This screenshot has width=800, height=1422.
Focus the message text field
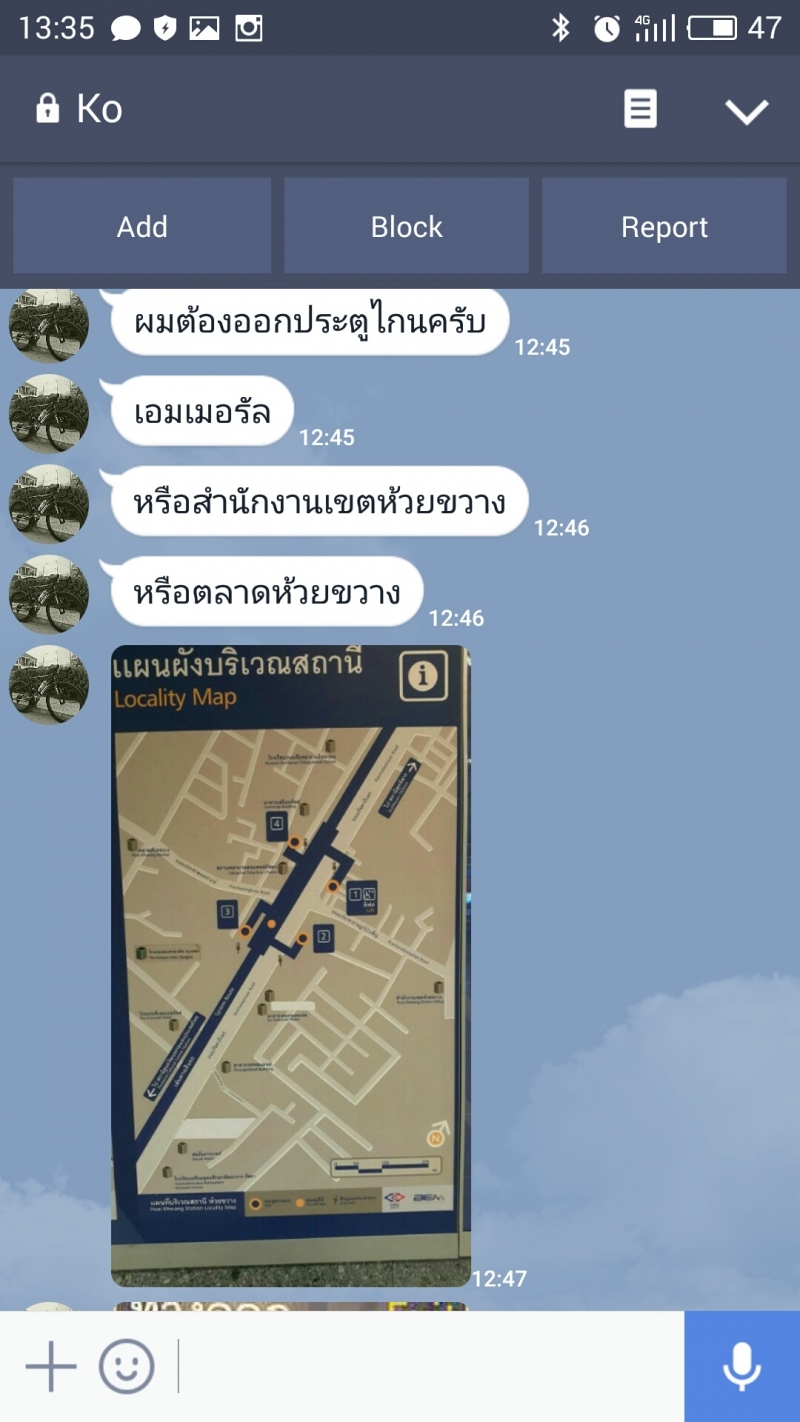point(430,1366)
